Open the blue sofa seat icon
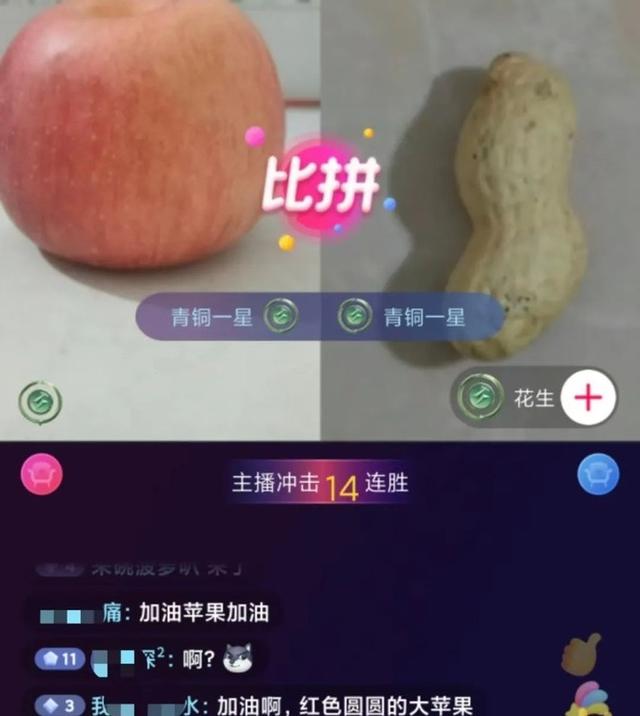The width and height of the screenshot is (640, 716). pyautogui.click(x=598, y=474)
